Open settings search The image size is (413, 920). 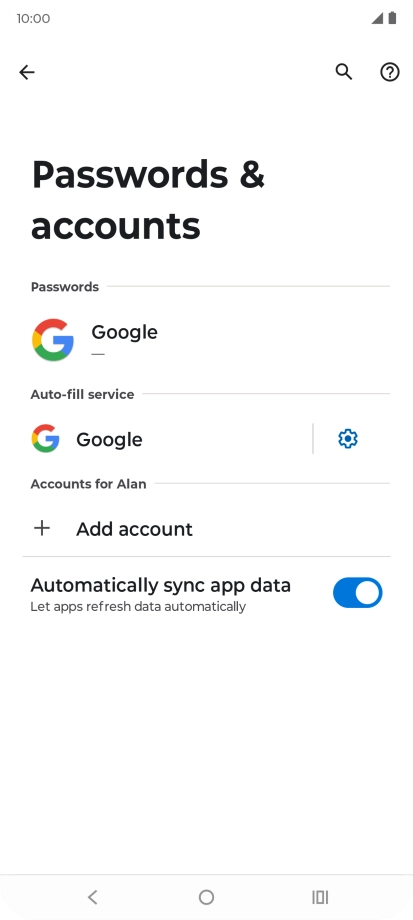coord(344,72)
